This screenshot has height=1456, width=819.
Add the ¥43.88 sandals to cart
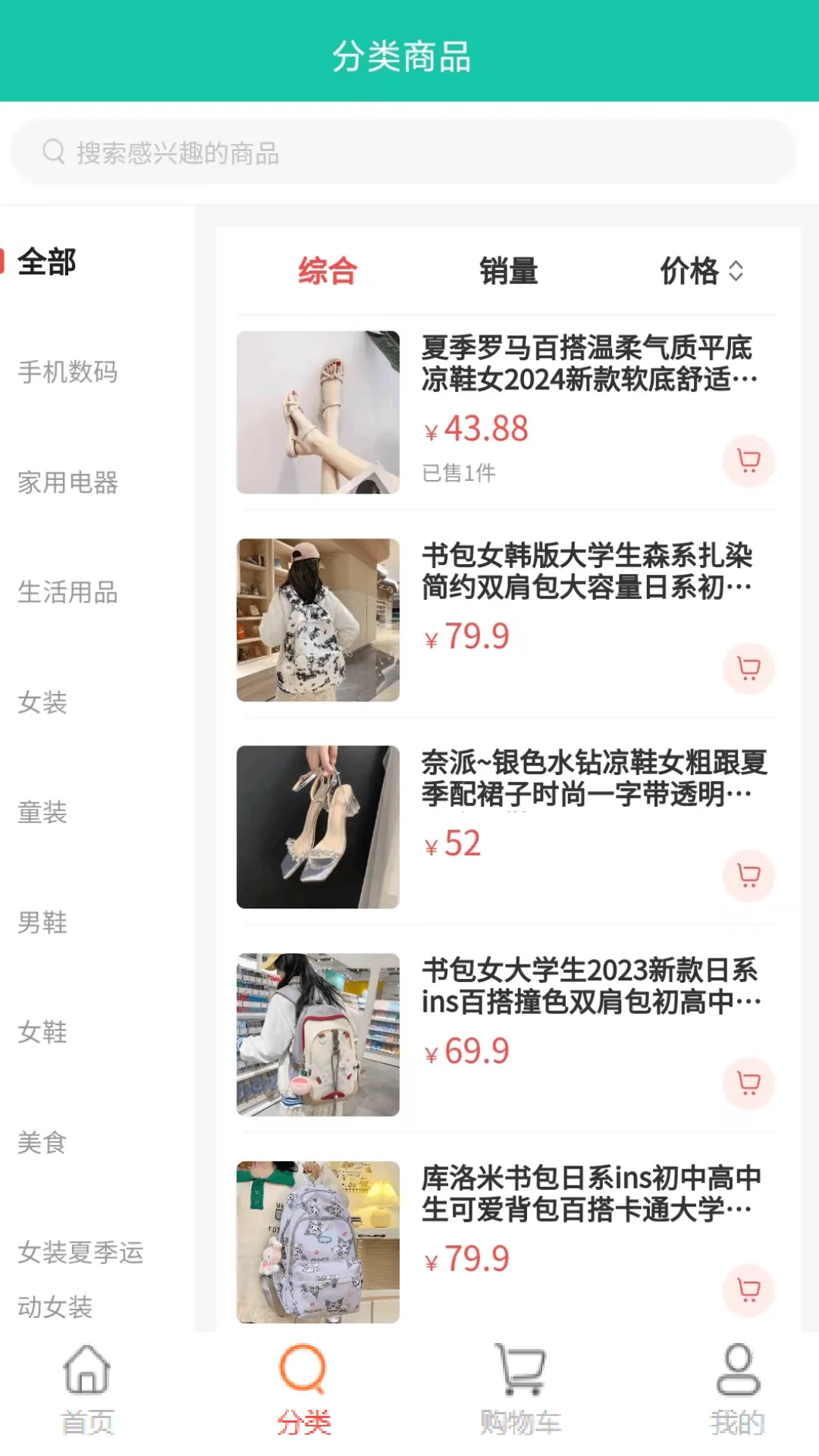[x=748, y=460]
